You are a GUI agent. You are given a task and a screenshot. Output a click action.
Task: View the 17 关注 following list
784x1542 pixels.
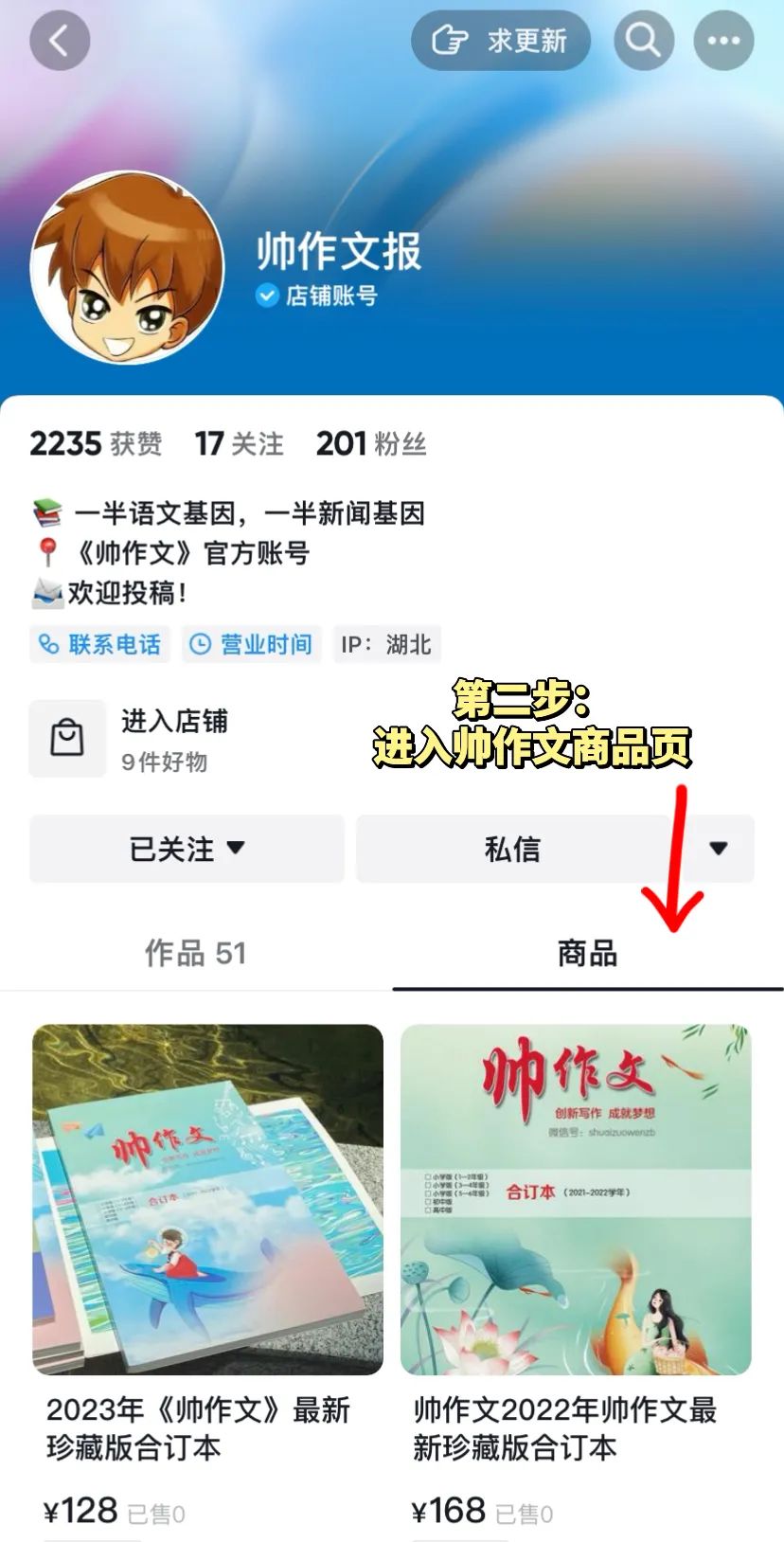pos(239,443)
